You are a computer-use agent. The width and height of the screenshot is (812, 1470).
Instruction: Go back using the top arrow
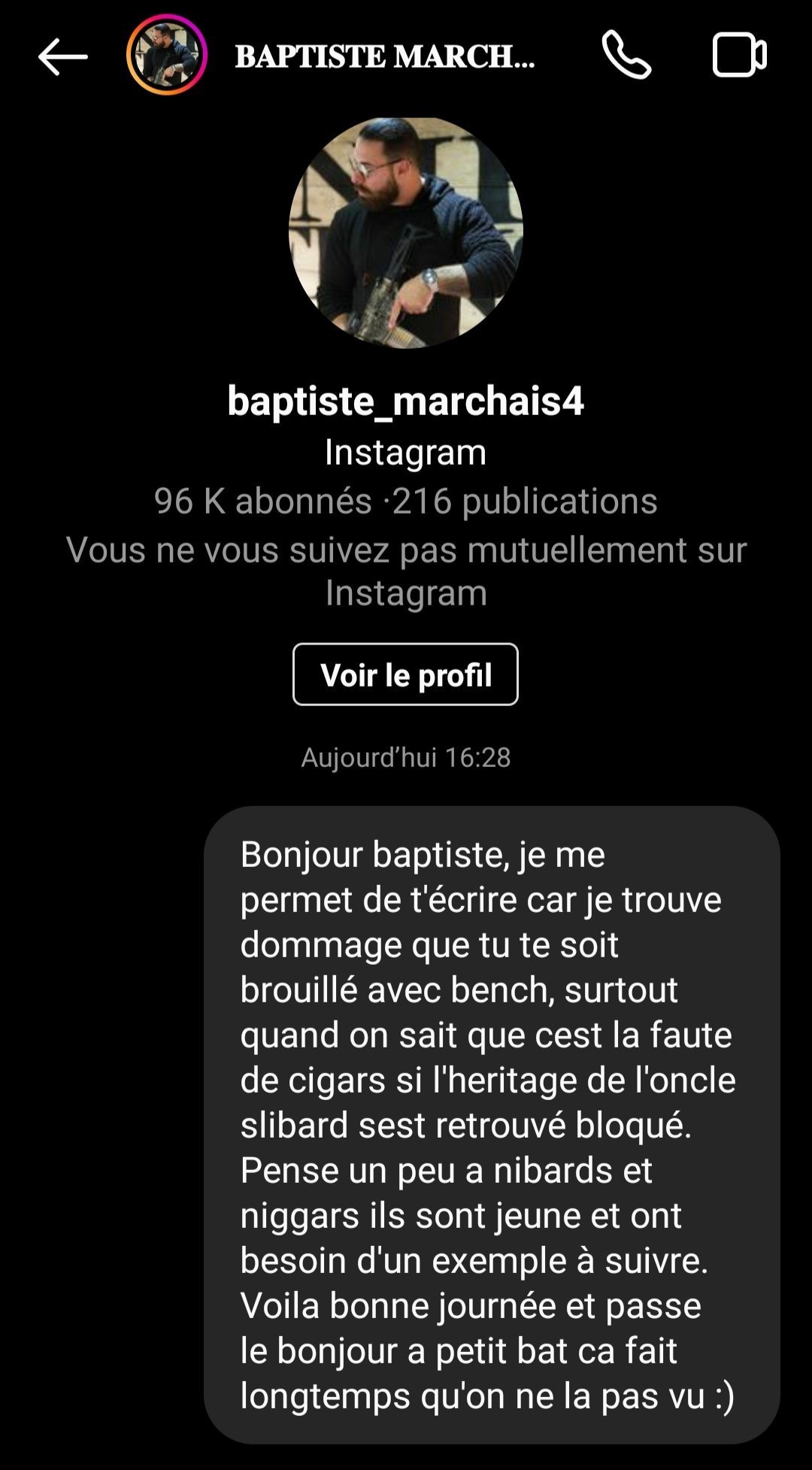click(62, 56)
